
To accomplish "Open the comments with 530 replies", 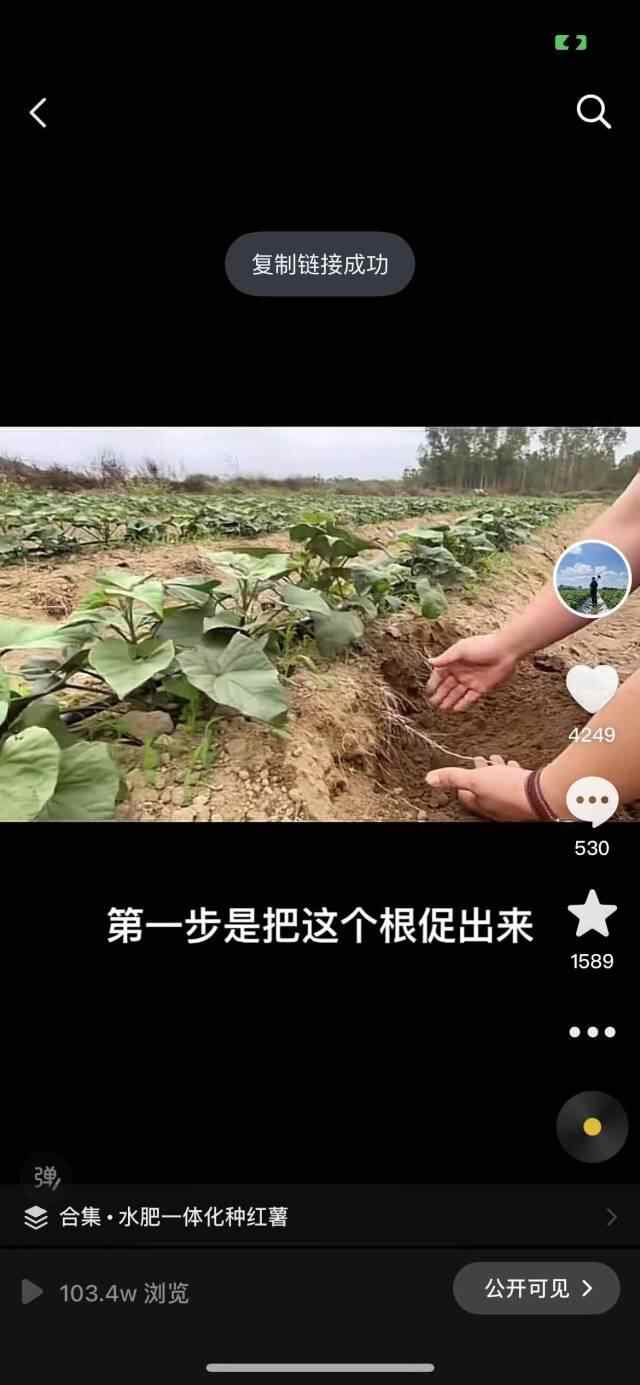I will click(x=592, y=803).
